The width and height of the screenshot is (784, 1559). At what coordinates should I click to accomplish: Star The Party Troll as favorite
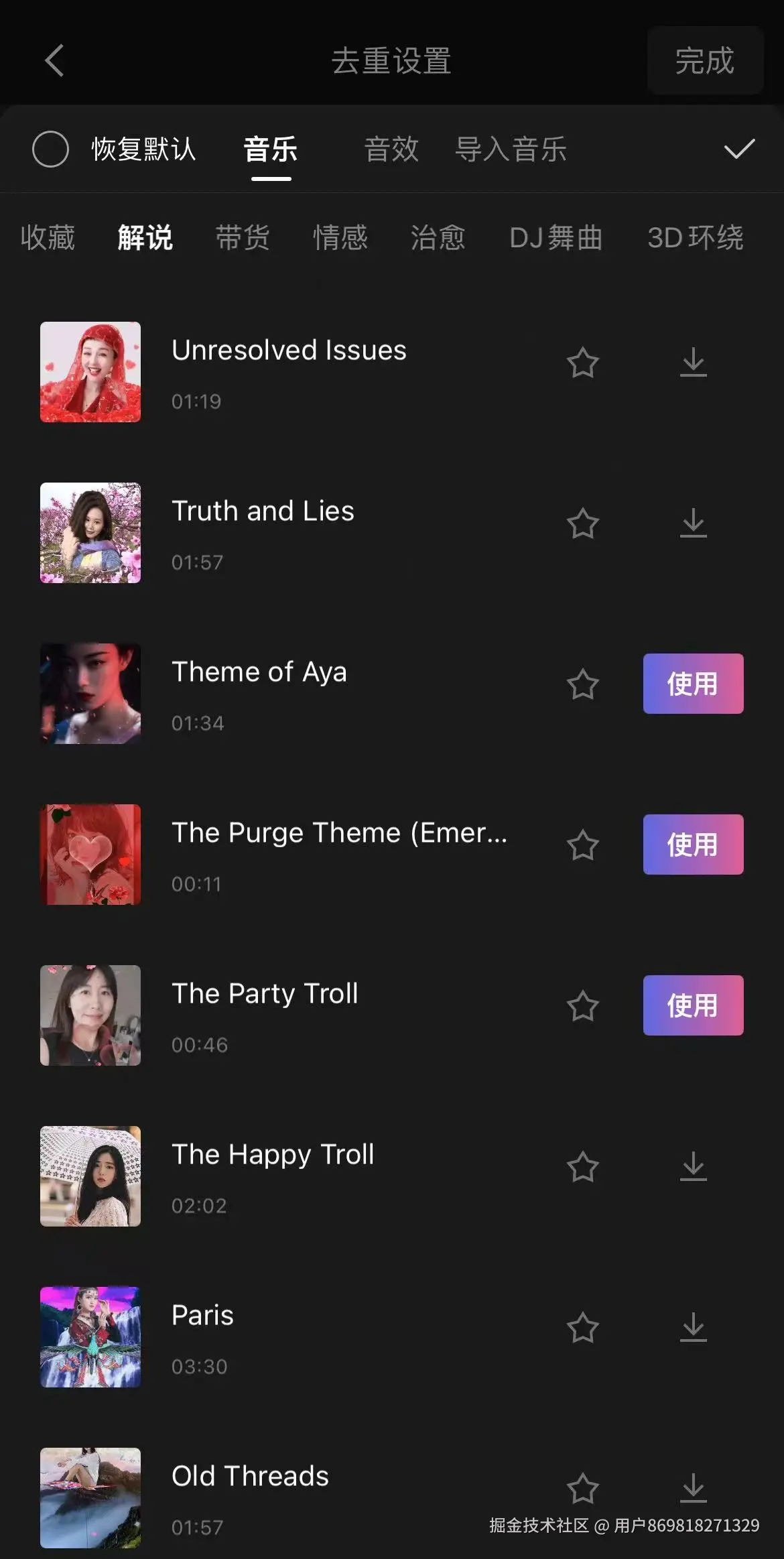(x=583, y=1006)
